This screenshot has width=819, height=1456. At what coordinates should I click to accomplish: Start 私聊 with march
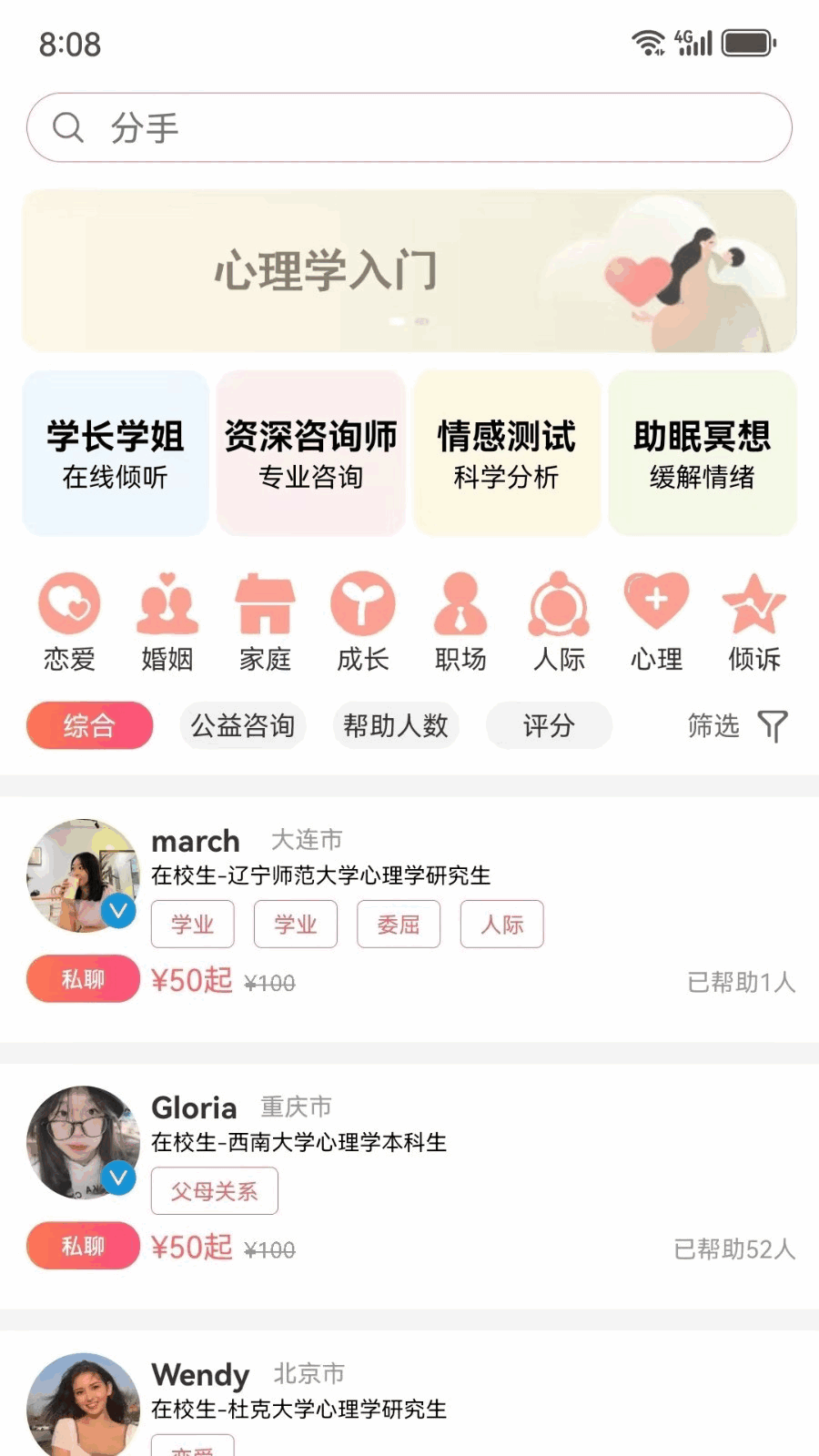point(83,979)
